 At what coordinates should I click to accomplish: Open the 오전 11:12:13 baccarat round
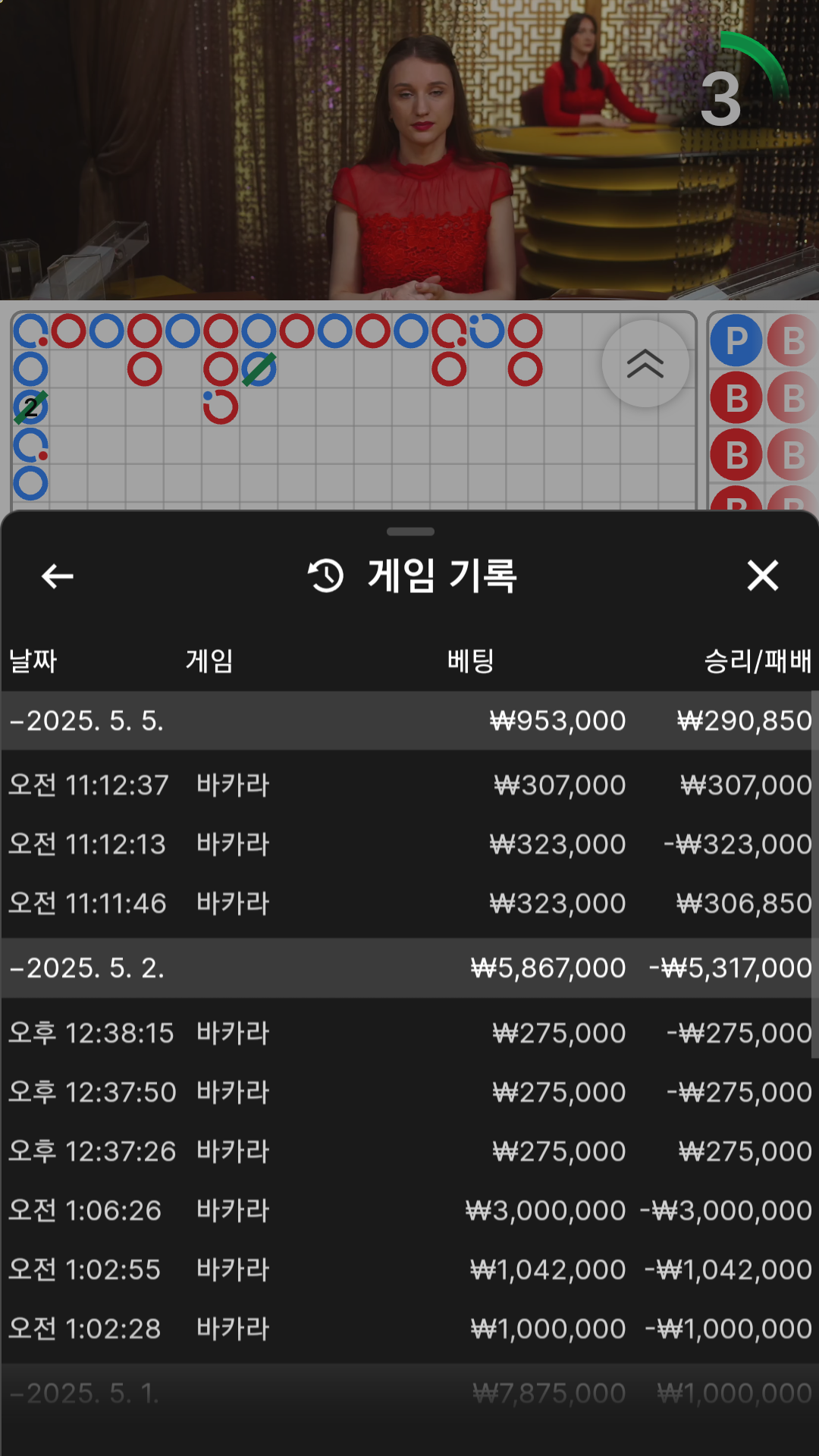(409, 844)
